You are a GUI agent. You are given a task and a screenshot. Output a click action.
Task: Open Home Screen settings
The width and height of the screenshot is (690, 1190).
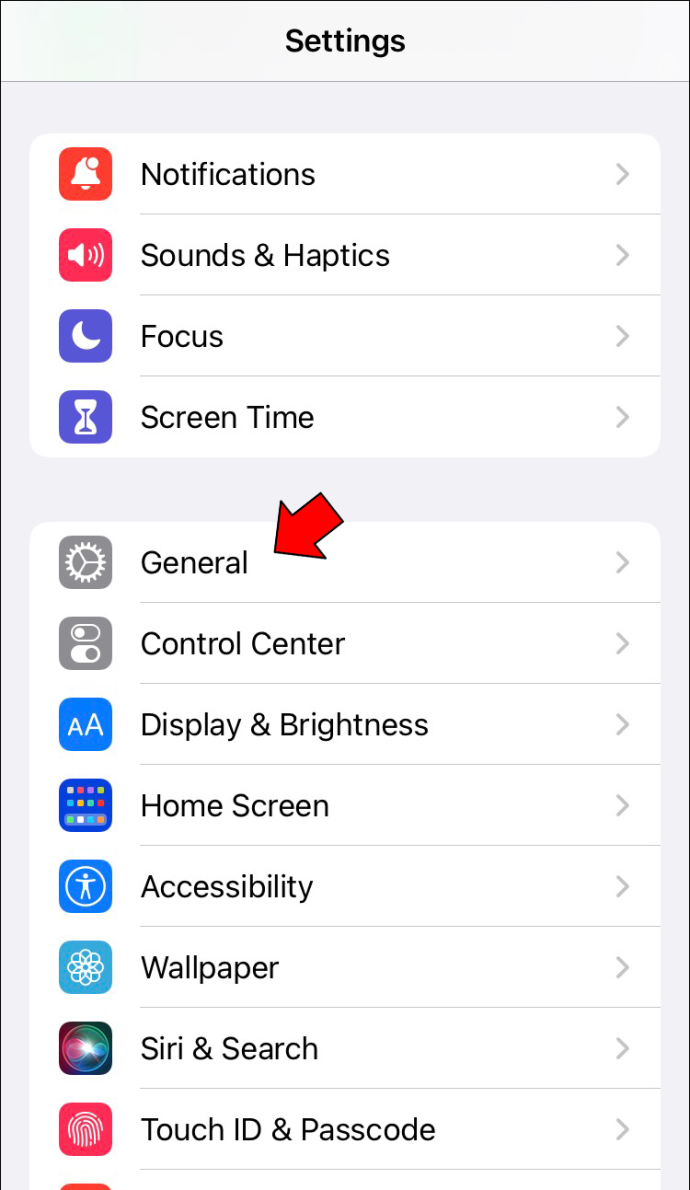coord(345,805)
